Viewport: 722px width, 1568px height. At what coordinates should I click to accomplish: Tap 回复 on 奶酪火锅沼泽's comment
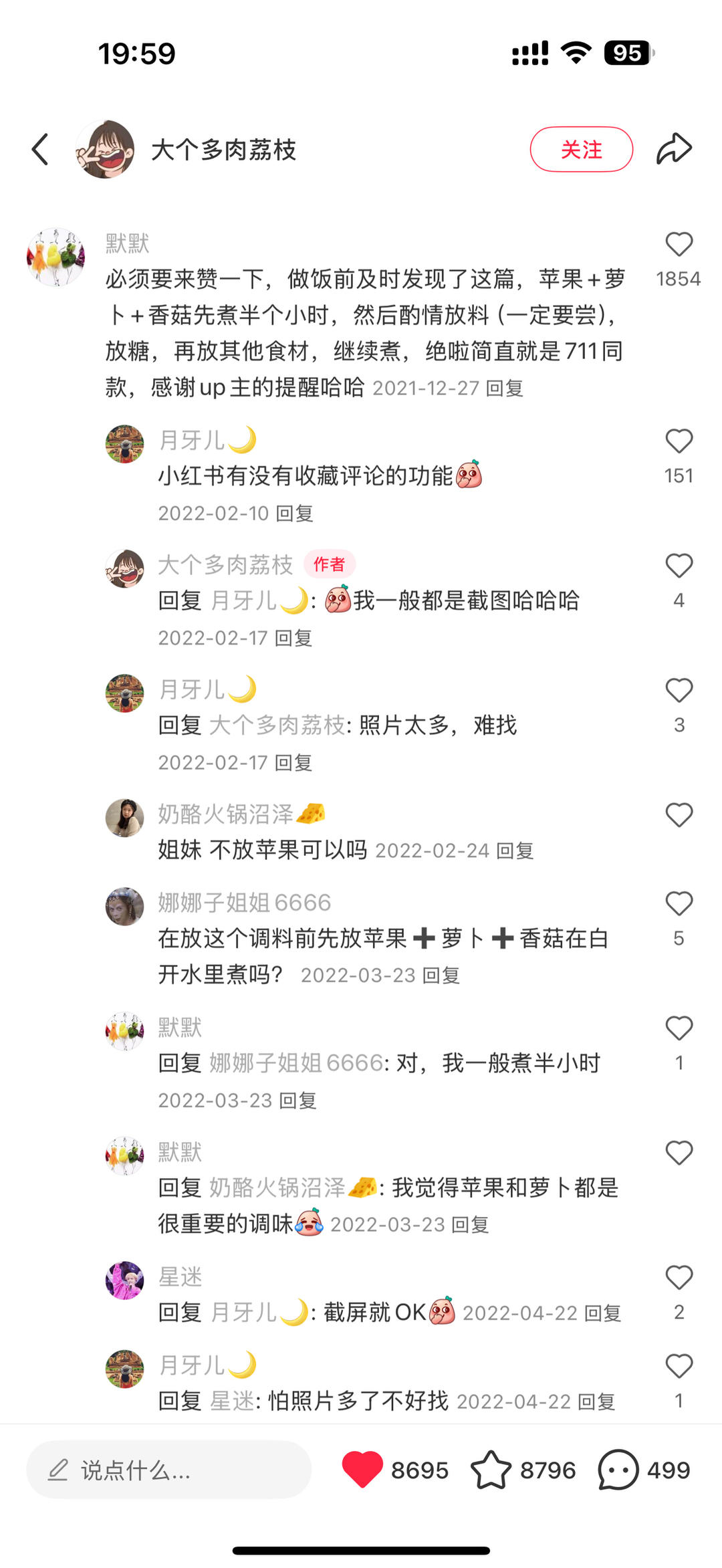pos(517,850)
